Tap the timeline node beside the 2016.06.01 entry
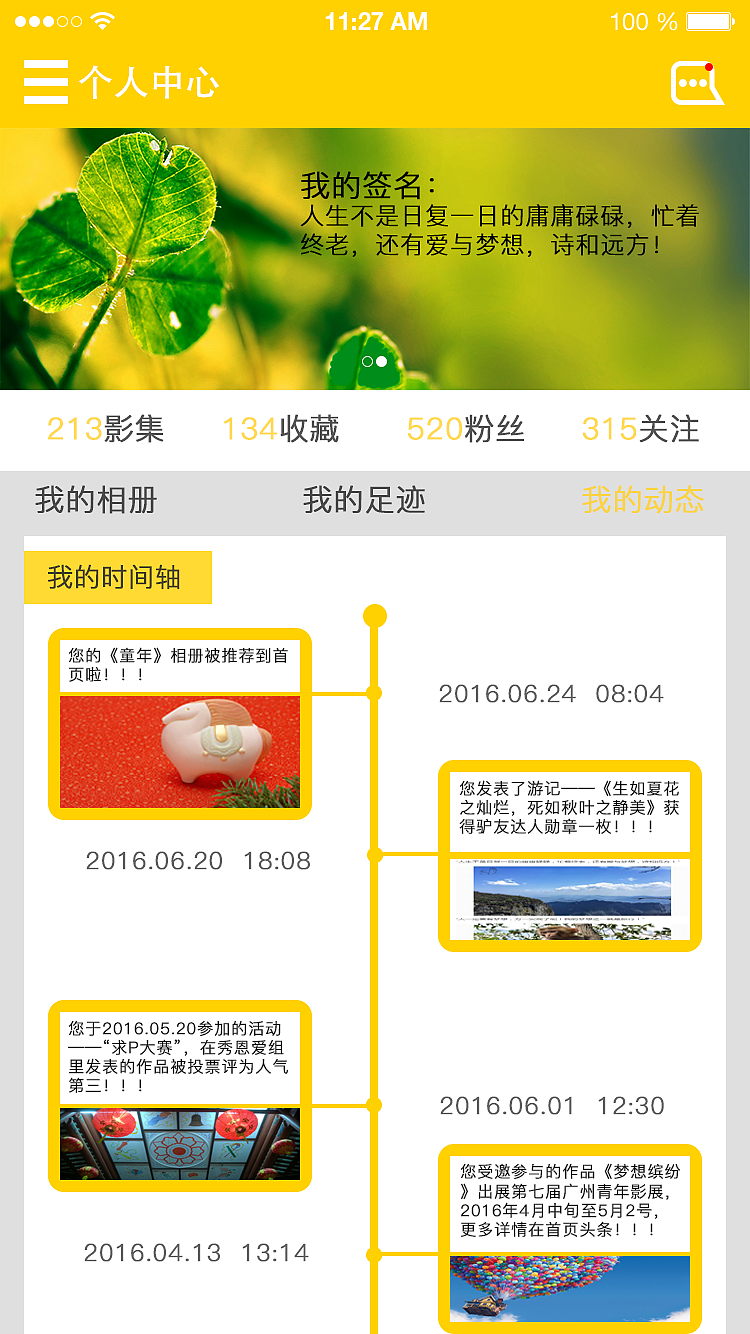The image size is (750, 1334). click(375, 1105)
